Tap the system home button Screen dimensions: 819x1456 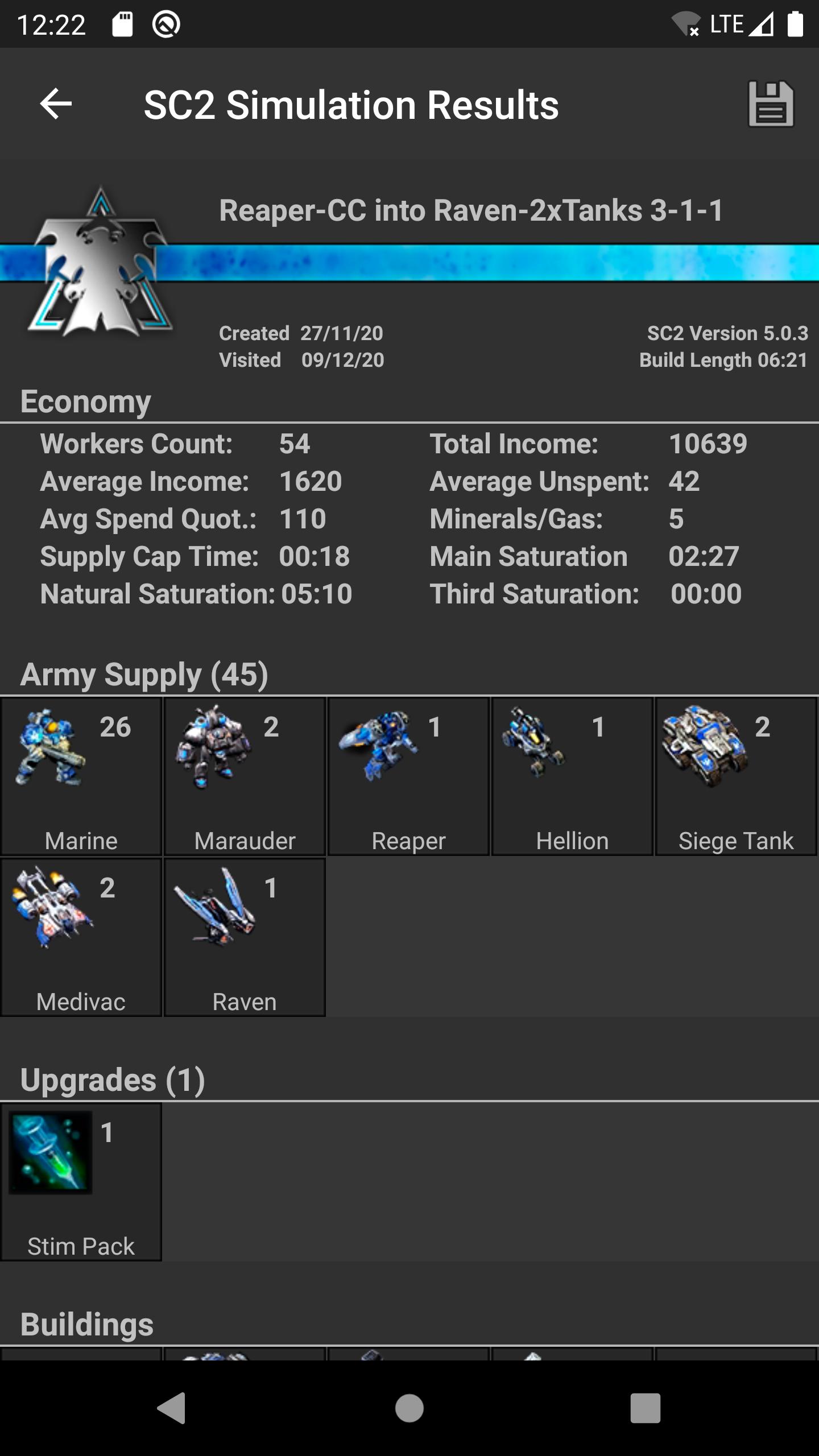409,1408
